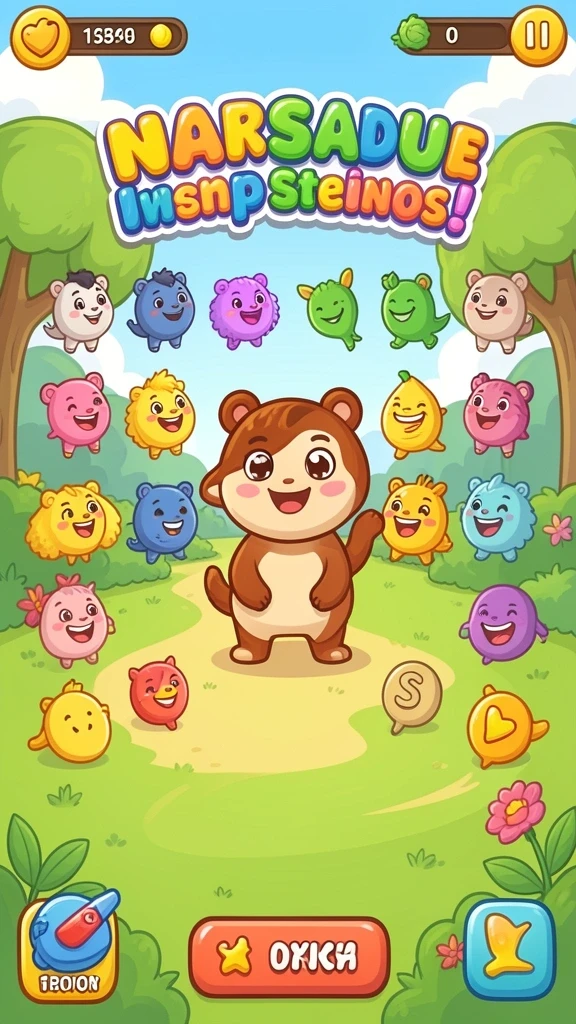Pause the game
Screen dimensions: 576x1024
coord(537,36)
